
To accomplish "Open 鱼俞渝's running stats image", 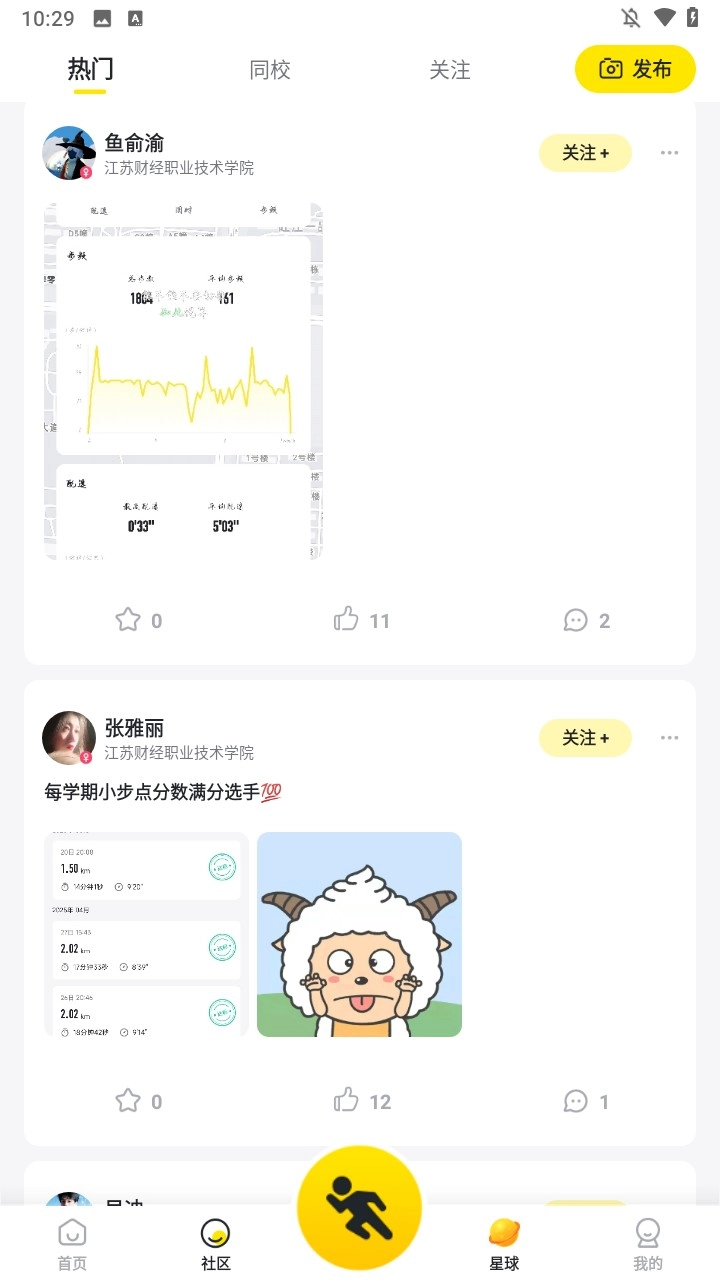I will pos(183,381).
